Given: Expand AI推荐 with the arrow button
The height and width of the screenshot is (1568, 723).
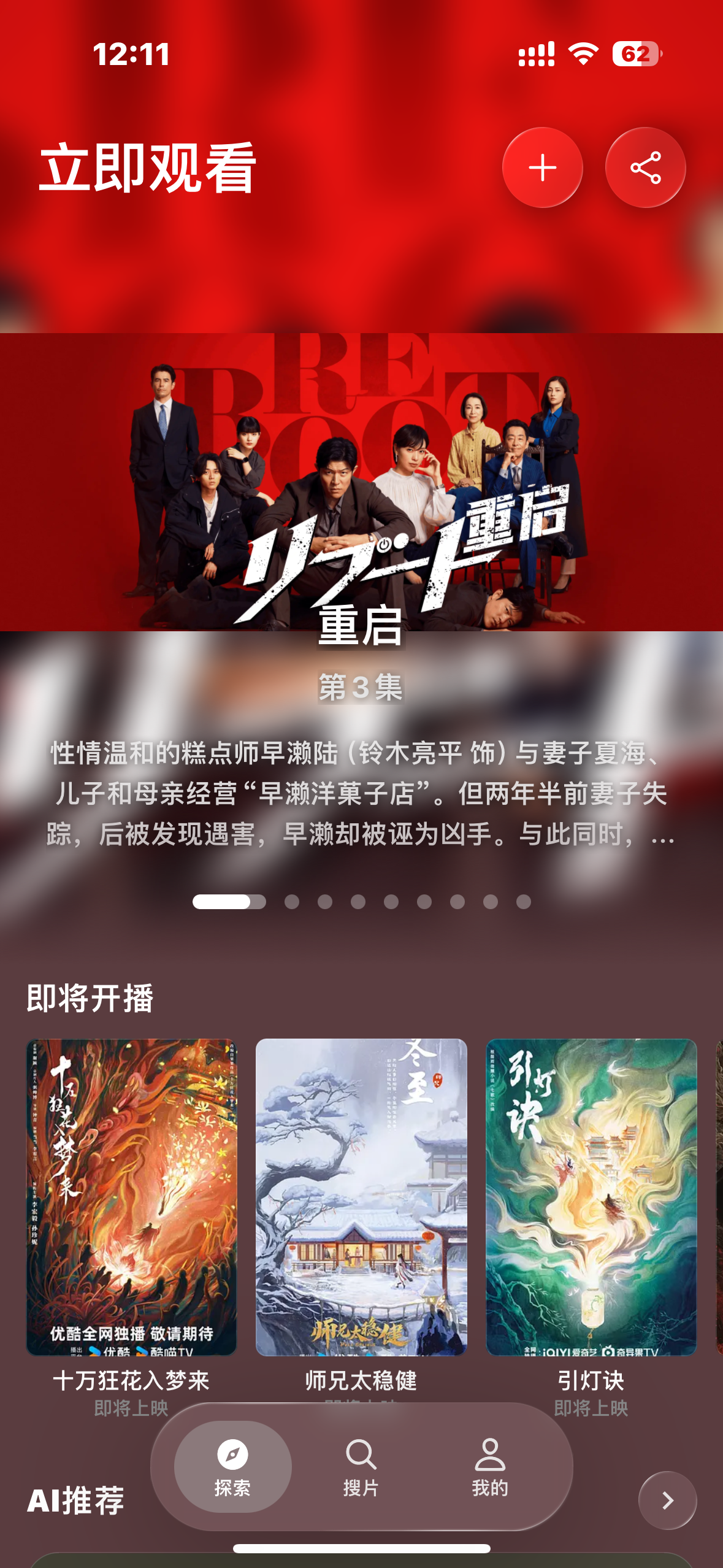Looking at the screenshot, I should coord(667,1500).
